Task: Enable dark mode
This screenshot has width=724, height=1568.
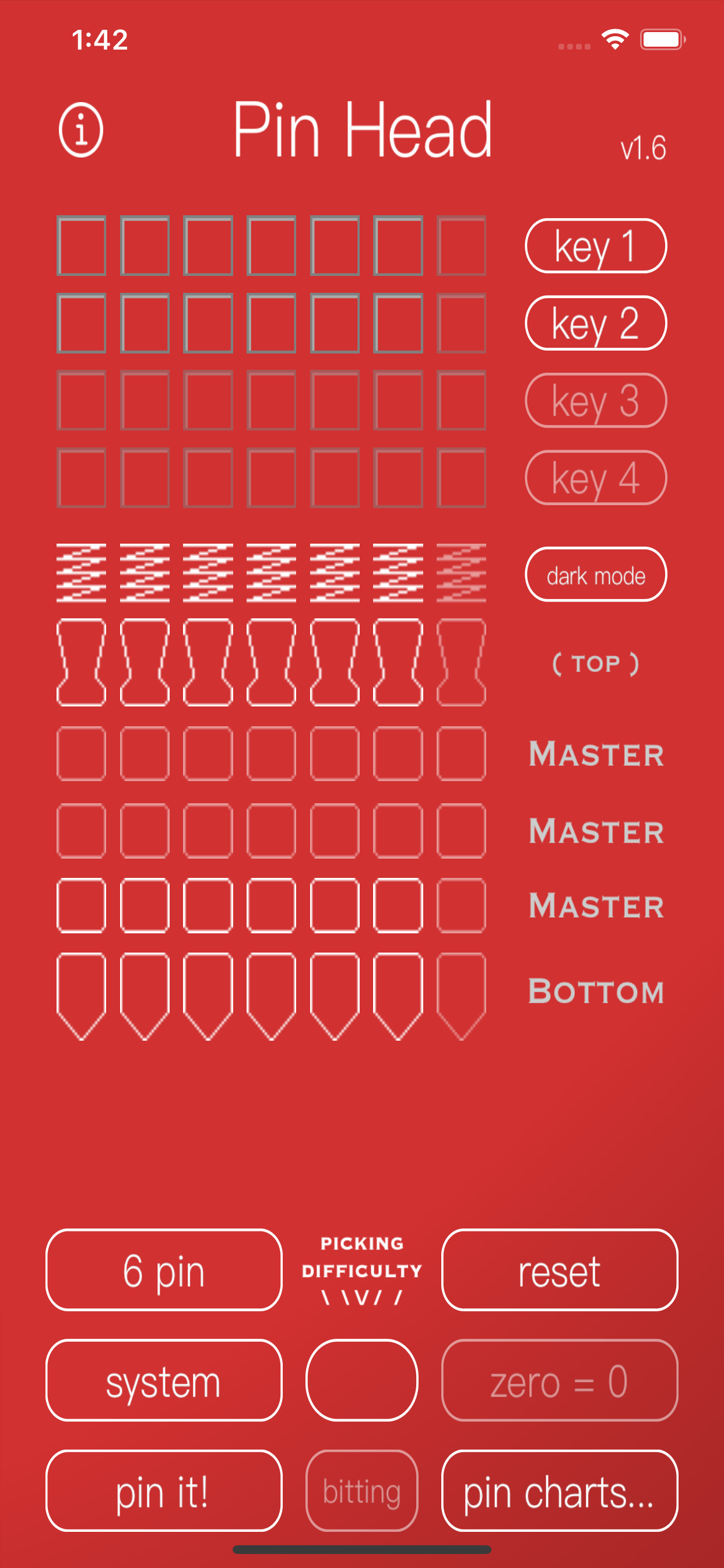Action: click(x=595, y=574)
